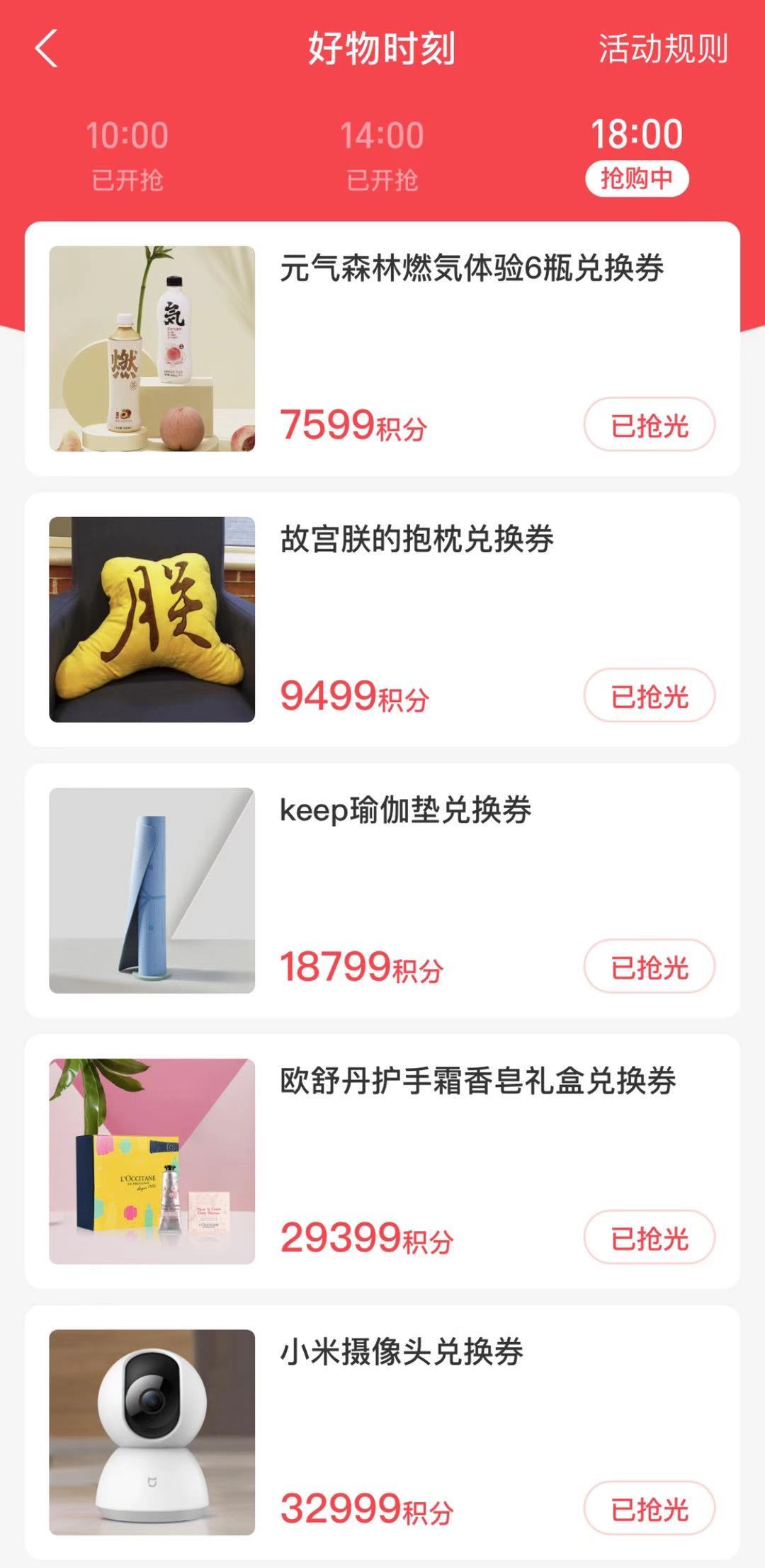Viewport: 765px width, 1568px height.
Task: Tap 已抢光 button for keep瑜伽垫
Action: tap(649, 967)
